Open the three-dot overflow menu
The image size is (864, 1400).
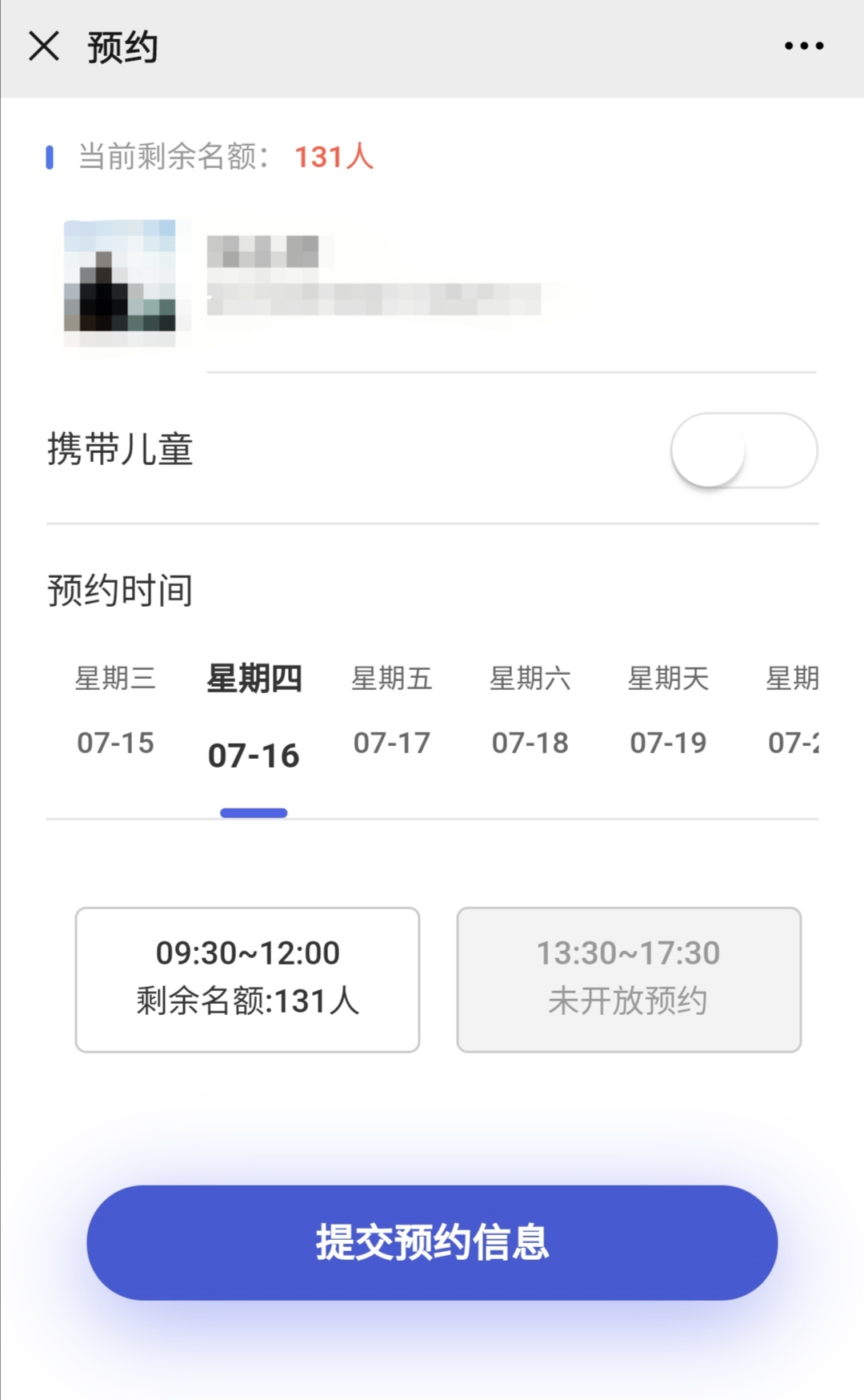803,46
